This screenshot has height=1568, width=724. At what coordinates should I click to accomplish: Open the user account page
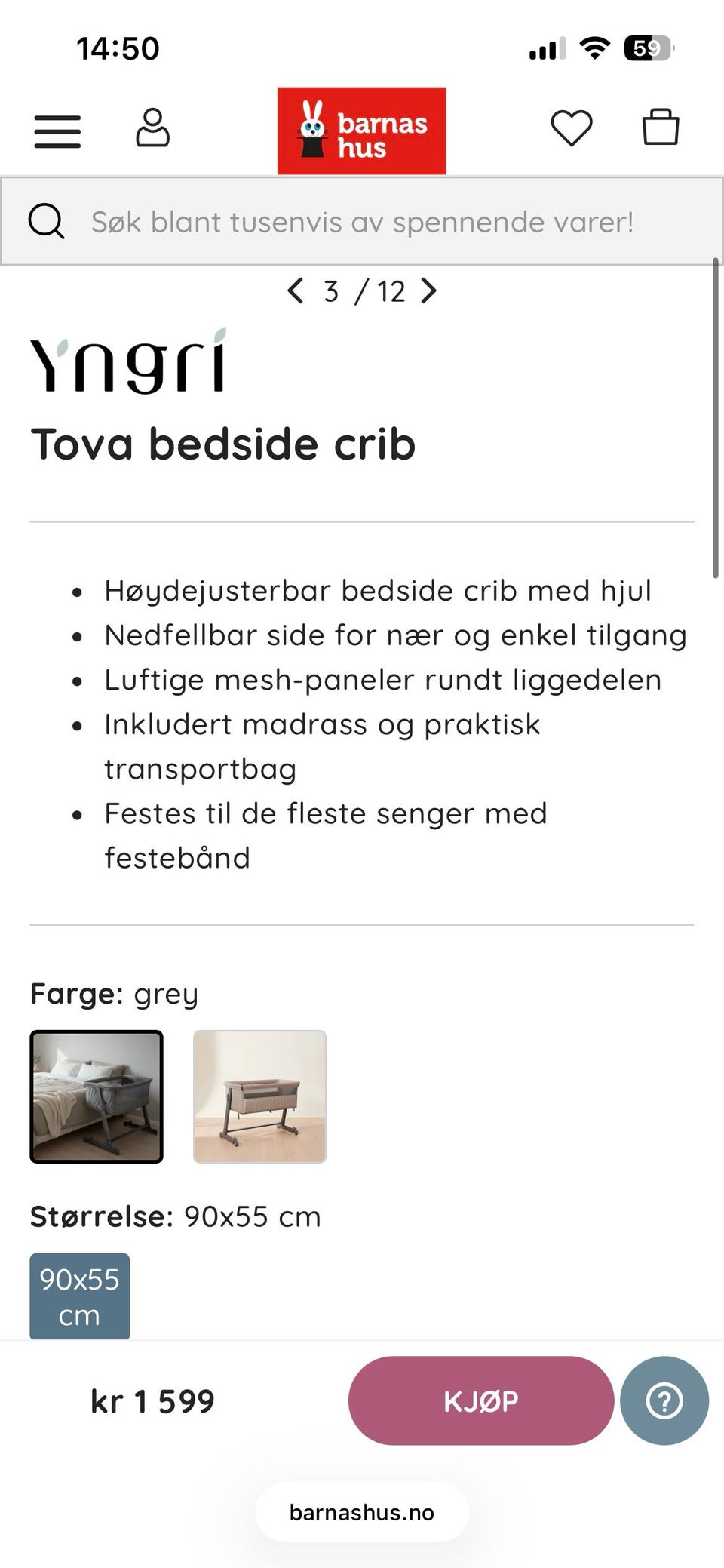pyautogui.click(x=154, y=126)
